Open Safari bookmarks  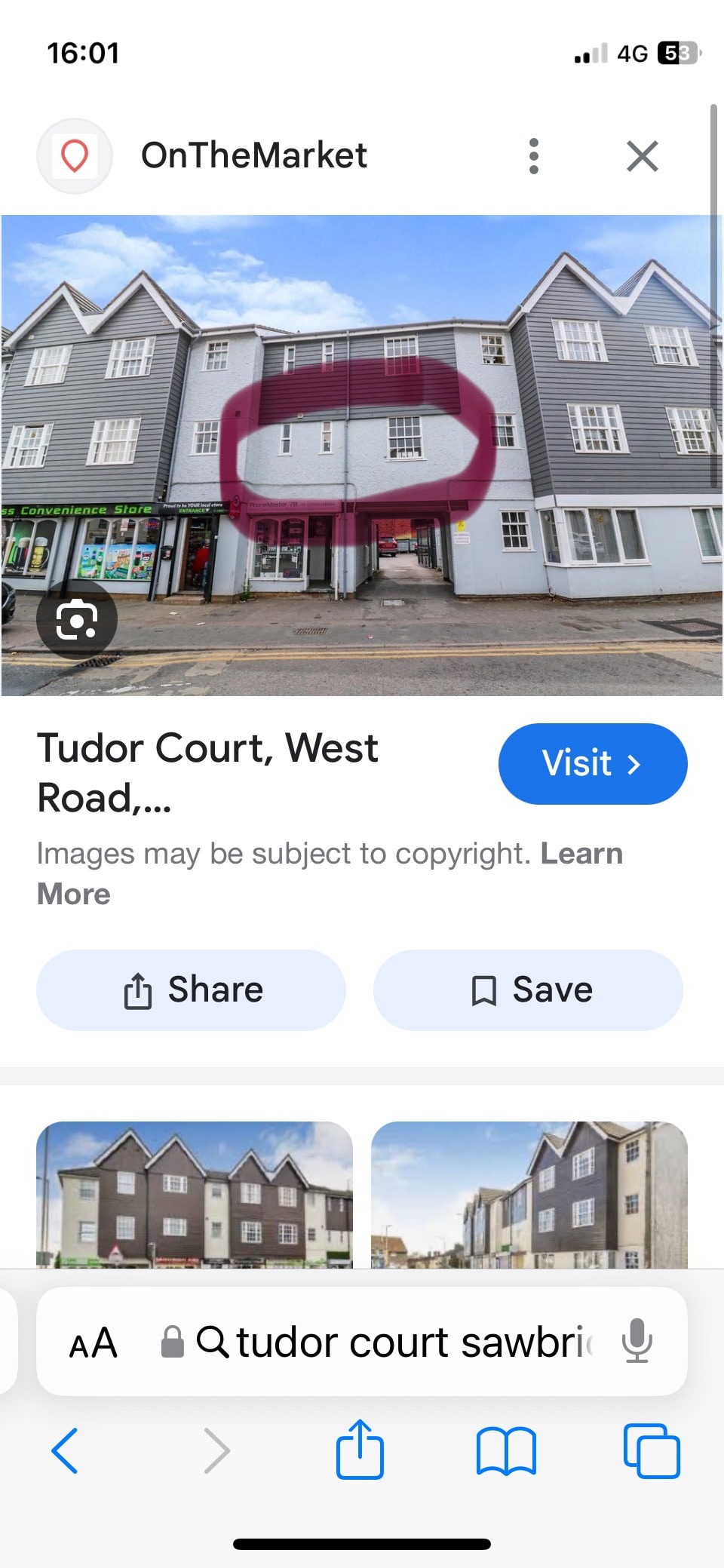click(506, 1450)
